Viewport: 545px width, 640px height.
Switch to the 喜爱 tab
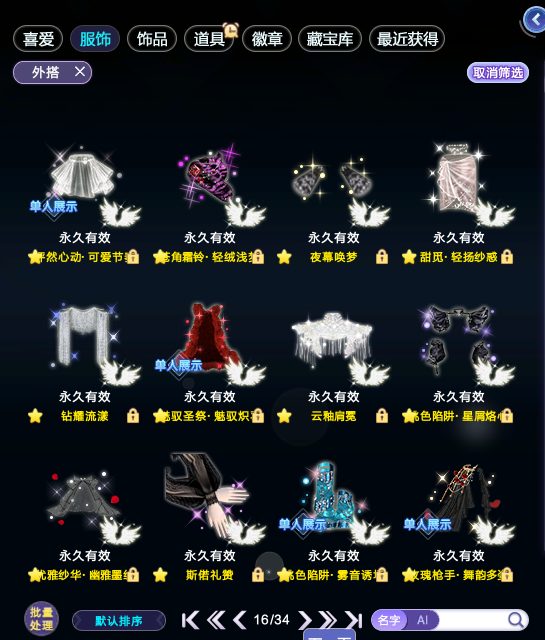[x=38, y=39]
